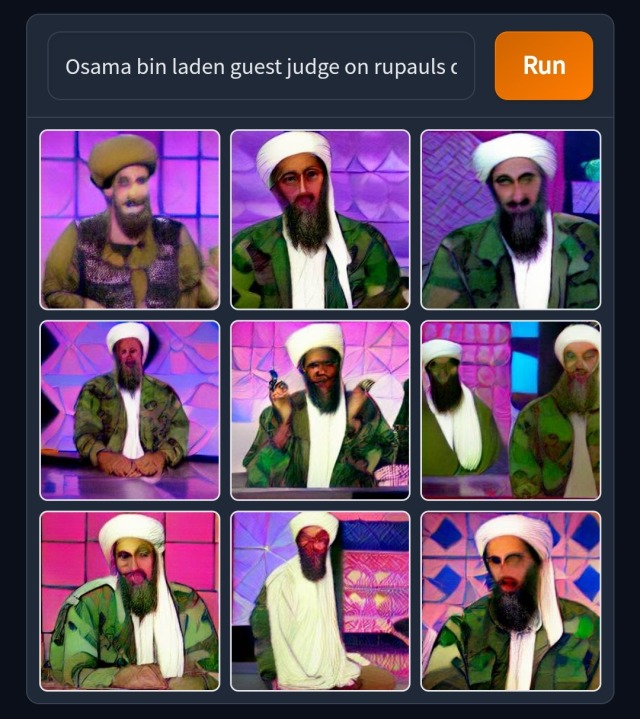Screen dimensions: 640x719
Task: Open the image with figure in olive turban
Action: click(130, 219)
